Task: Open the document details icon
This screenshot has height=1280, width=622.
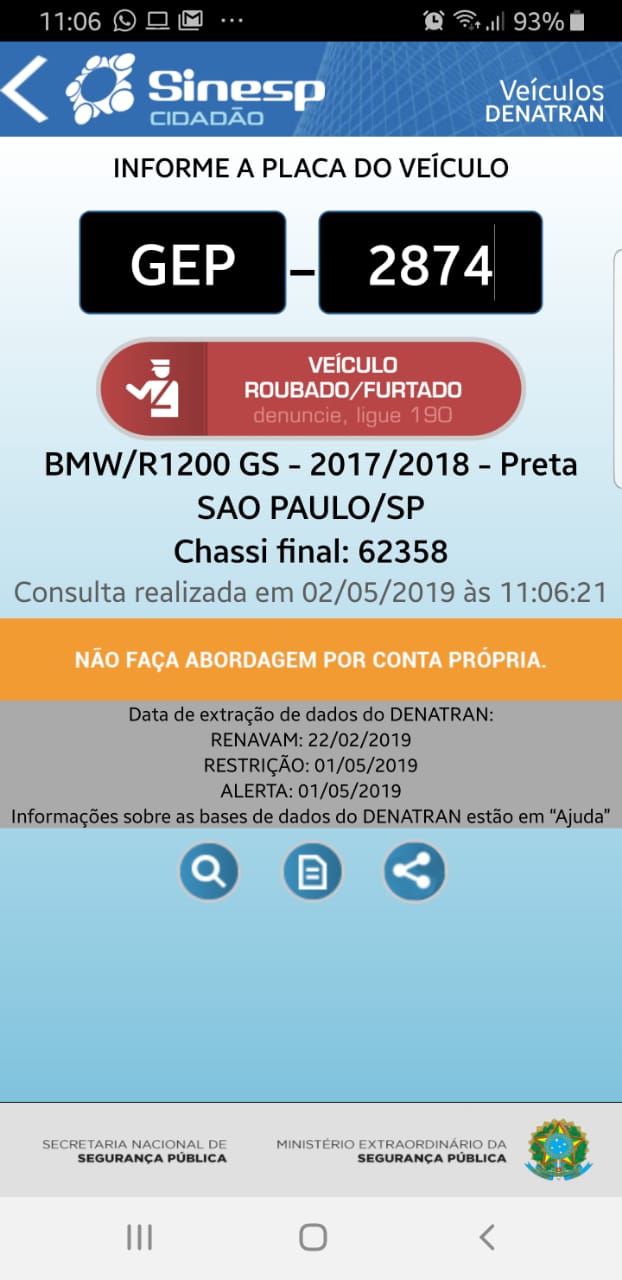Action: pyautogui.click(x=312, y=872)
